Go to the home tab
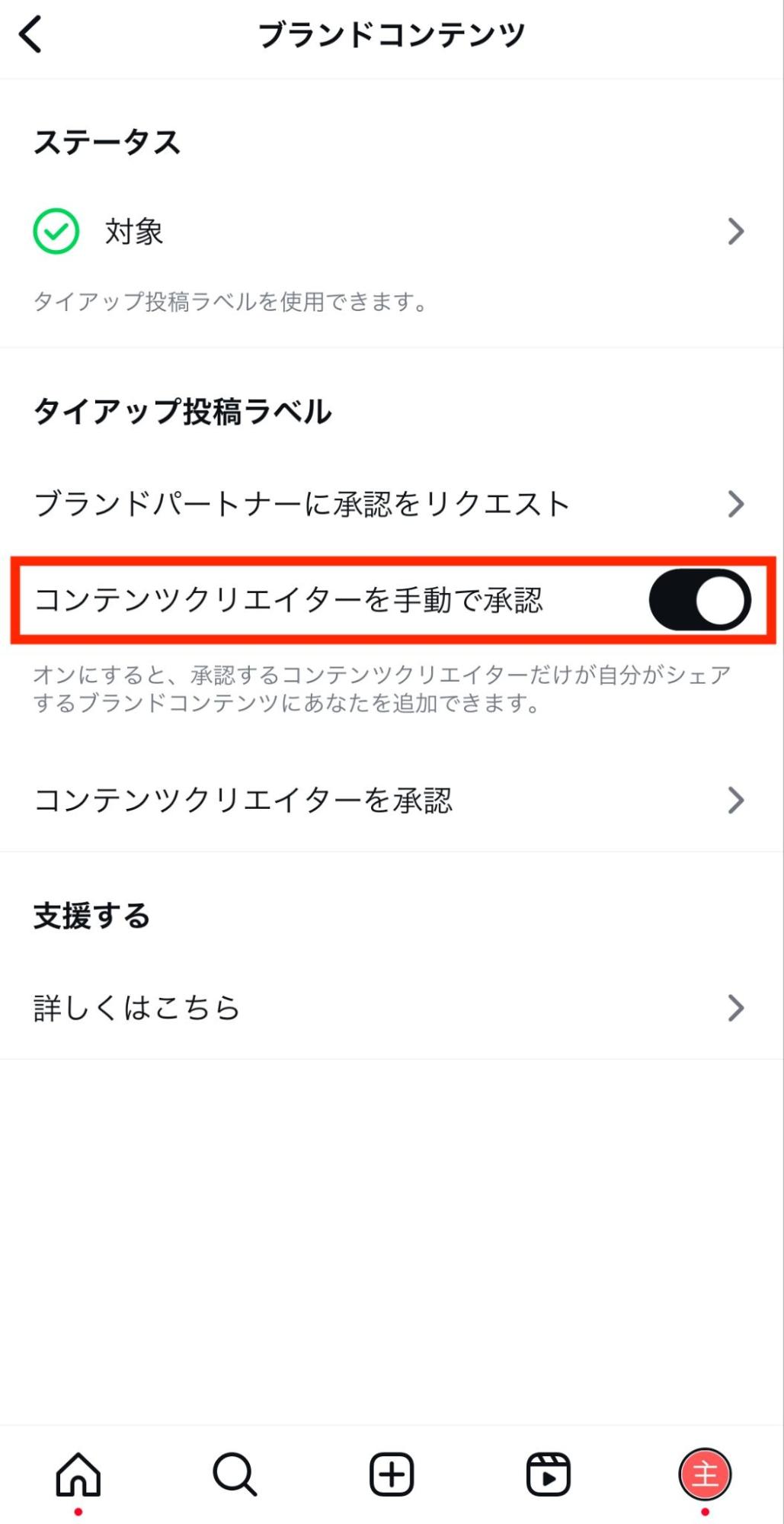The image size is (784, 1524). [78, 1474]
